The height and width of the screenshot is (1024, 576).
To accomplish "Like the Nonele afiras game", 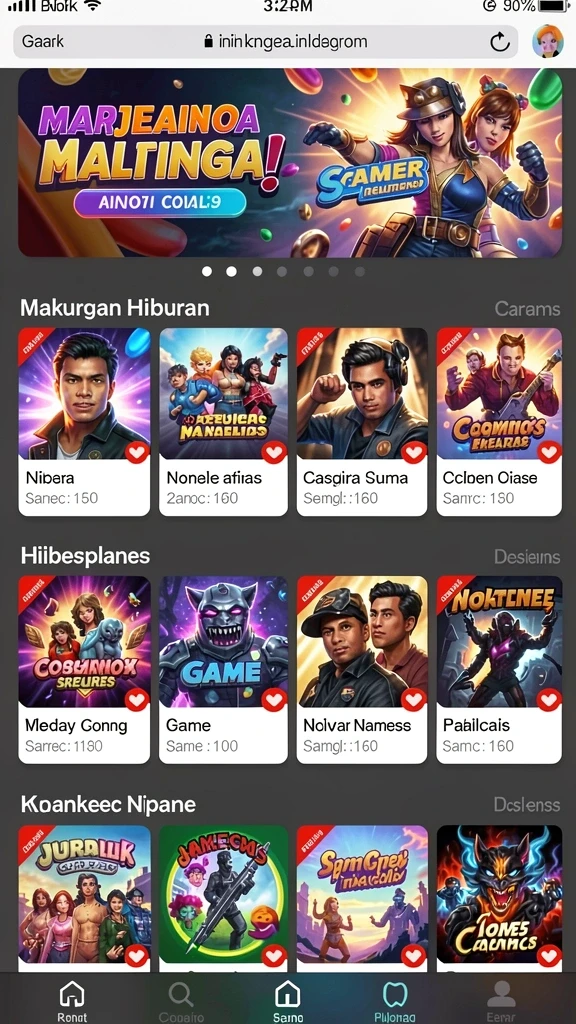I will 274,452.
